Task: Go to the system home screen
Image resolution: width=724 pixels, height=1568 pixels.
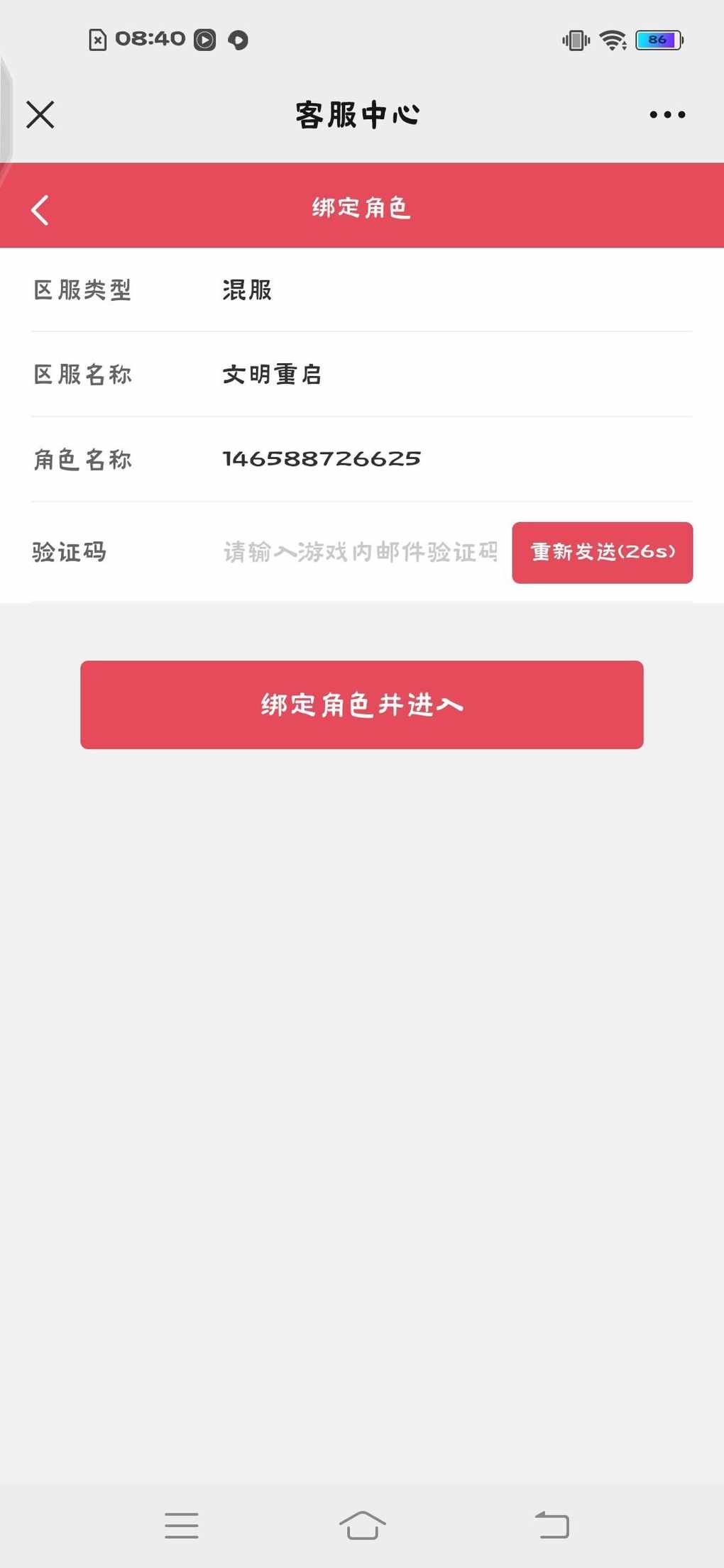Action: pyautogui.click(x=362, y=1524)
